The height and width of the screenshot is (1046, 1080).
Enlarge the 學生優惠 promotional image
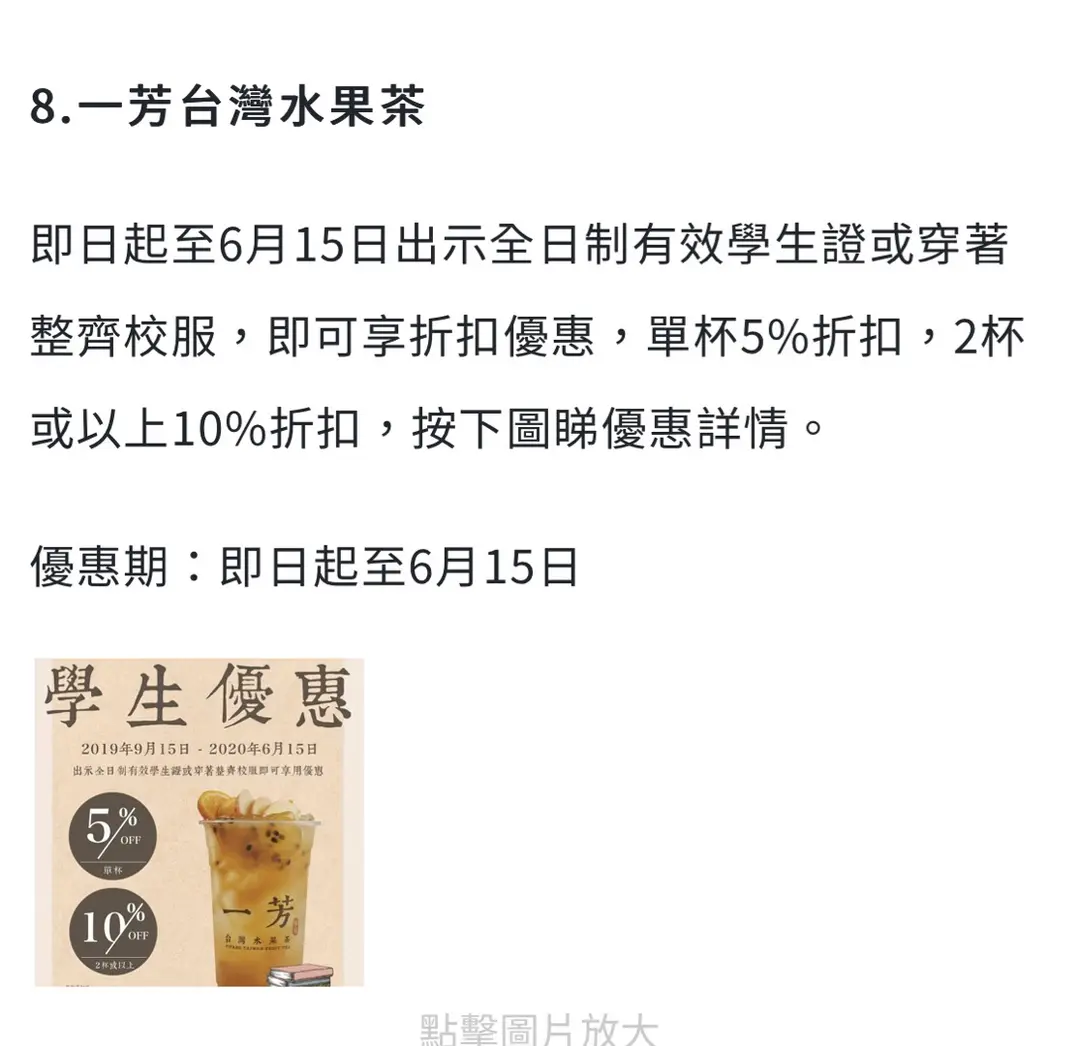(199, 821)
